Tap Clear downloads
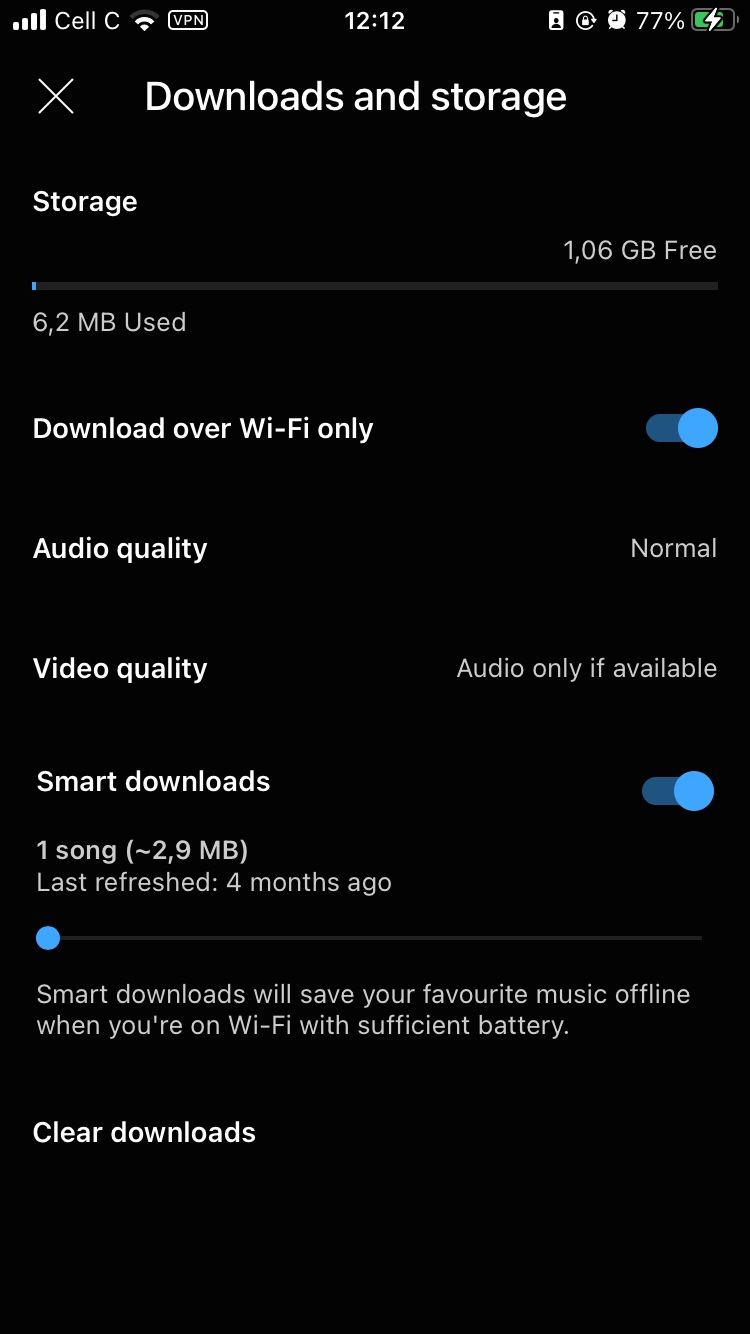Image resolution: width=750 pixels, height=1334 pixels. 144,1132
